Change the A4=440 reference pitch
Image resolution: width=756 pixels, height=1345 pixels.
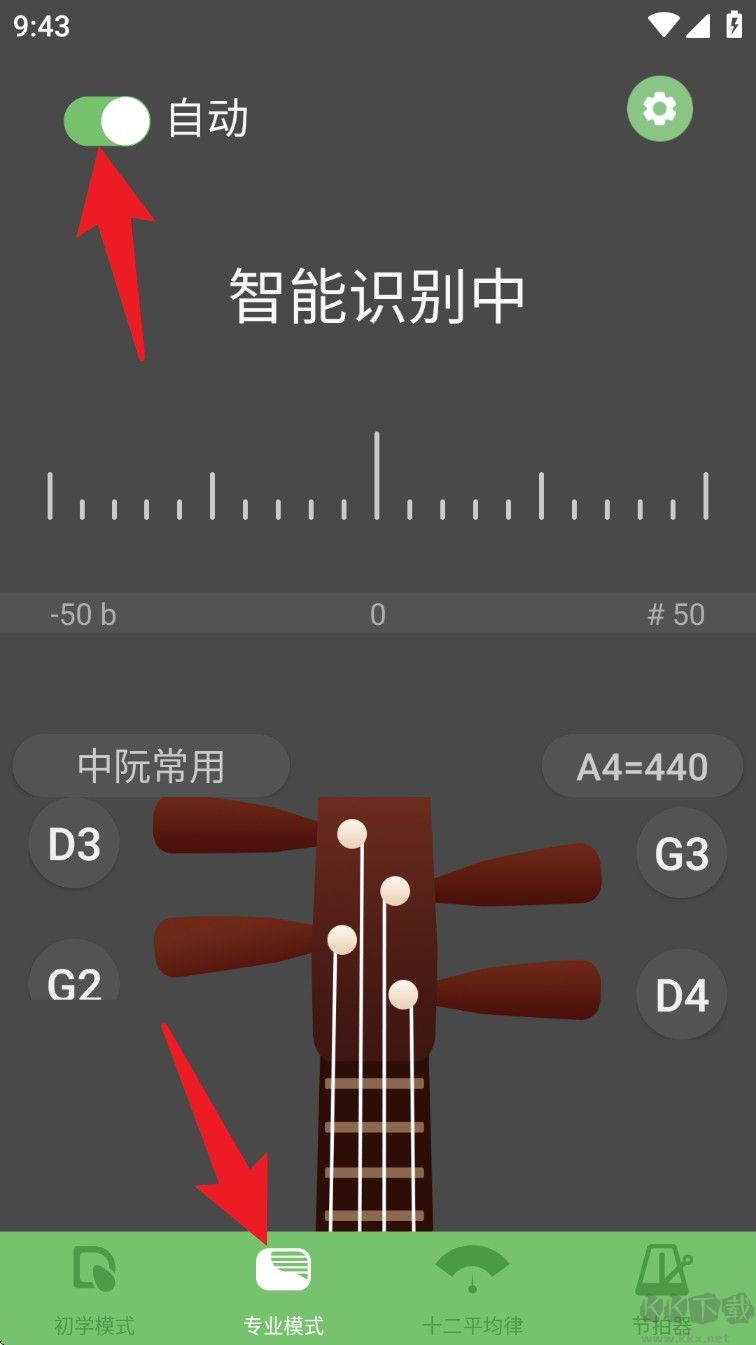coord(642,767)
